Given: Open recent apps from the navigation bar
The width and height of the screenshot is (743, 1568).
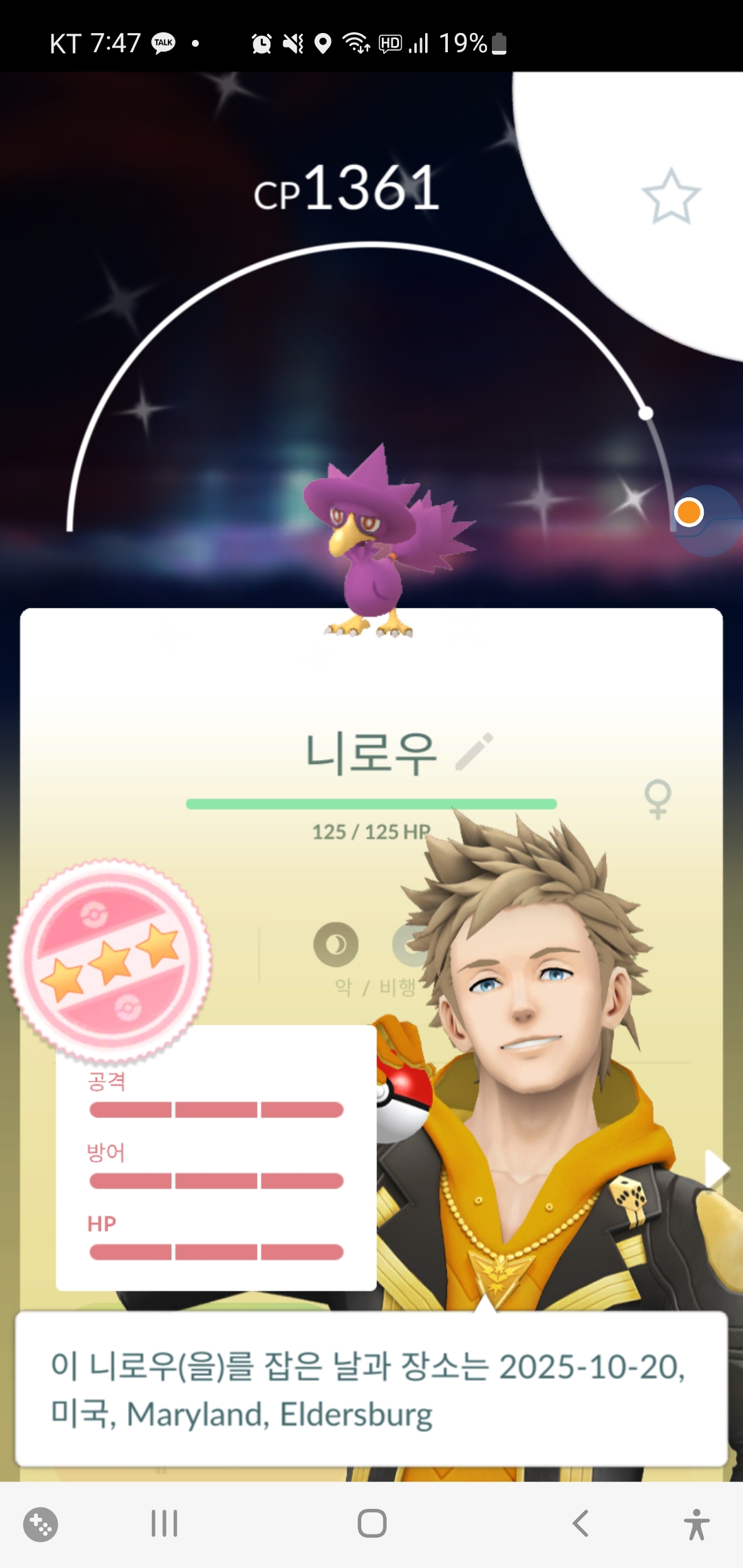Looking at the screenshot, I should pyautogui.click(x=164, y=1523).
